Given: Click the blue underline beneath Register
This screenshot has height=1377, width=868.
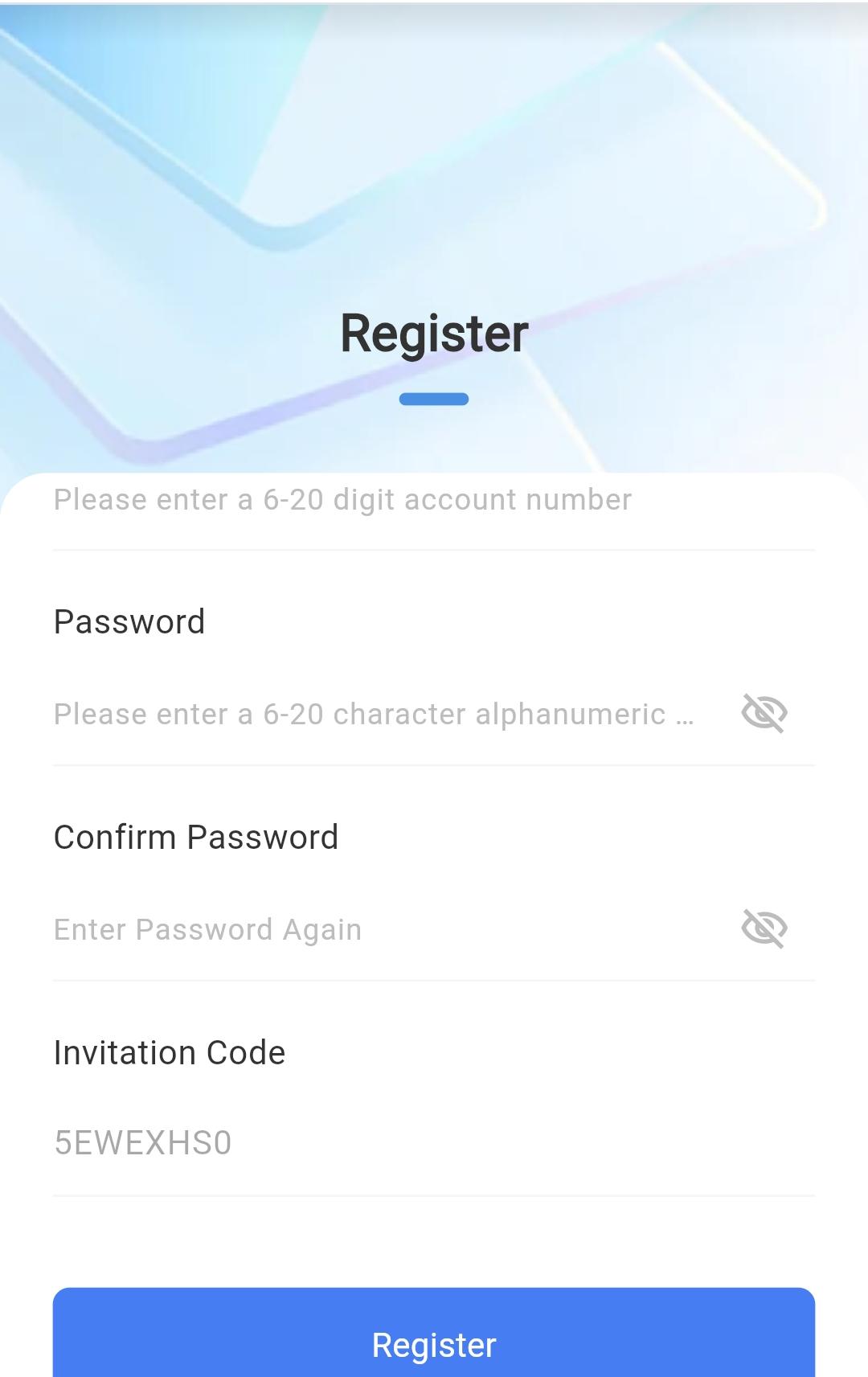Looking at the screenshot, I should (x=434, y=398).
